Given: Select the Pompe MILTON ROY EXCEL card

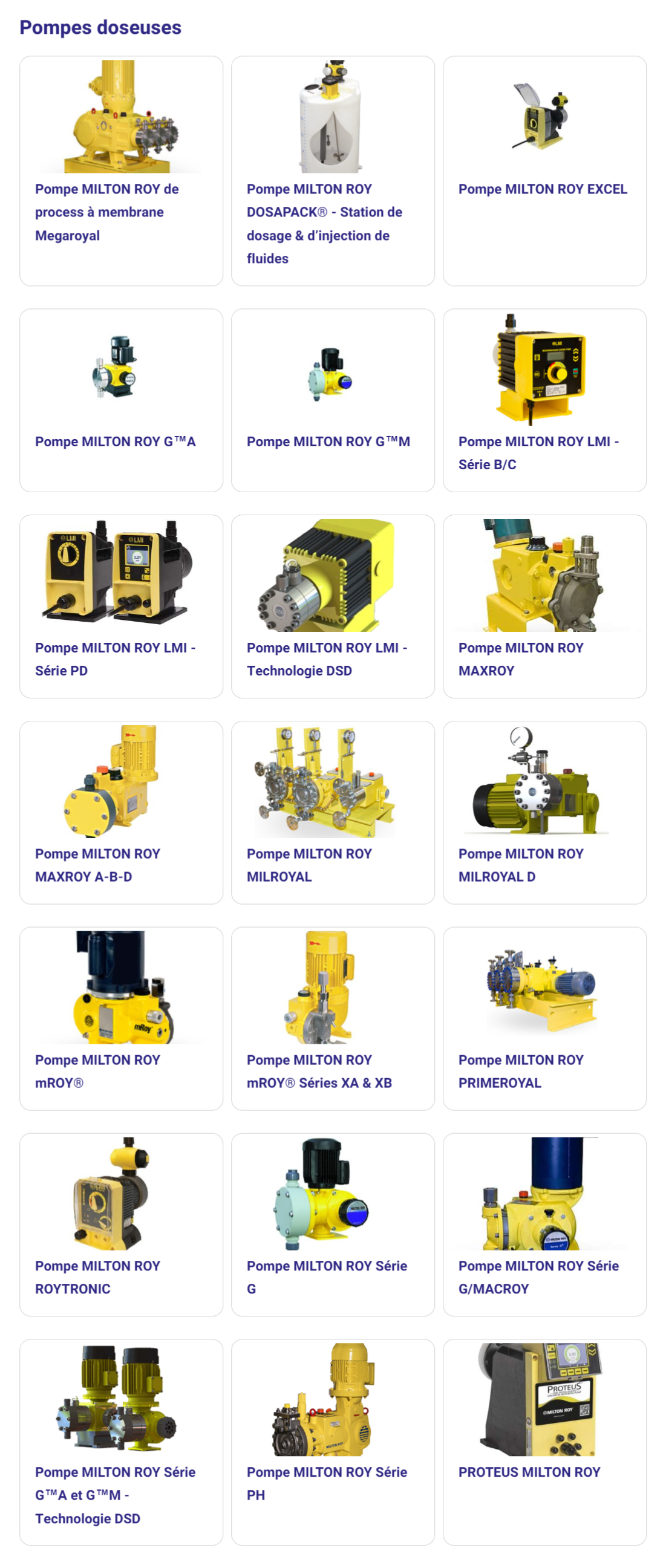Looking at the screenshot, I should tap(542, 189).
